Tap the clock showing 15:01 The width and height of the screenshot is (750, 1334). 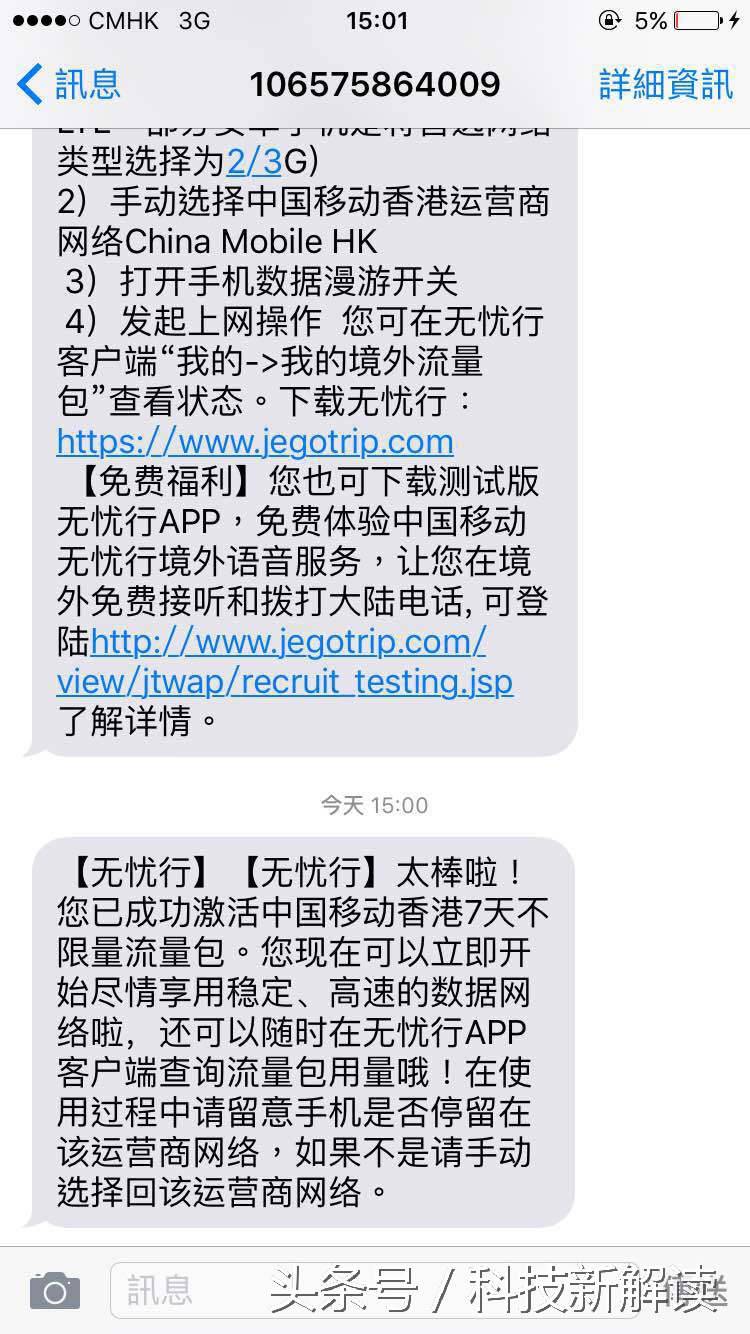[375, 19]
